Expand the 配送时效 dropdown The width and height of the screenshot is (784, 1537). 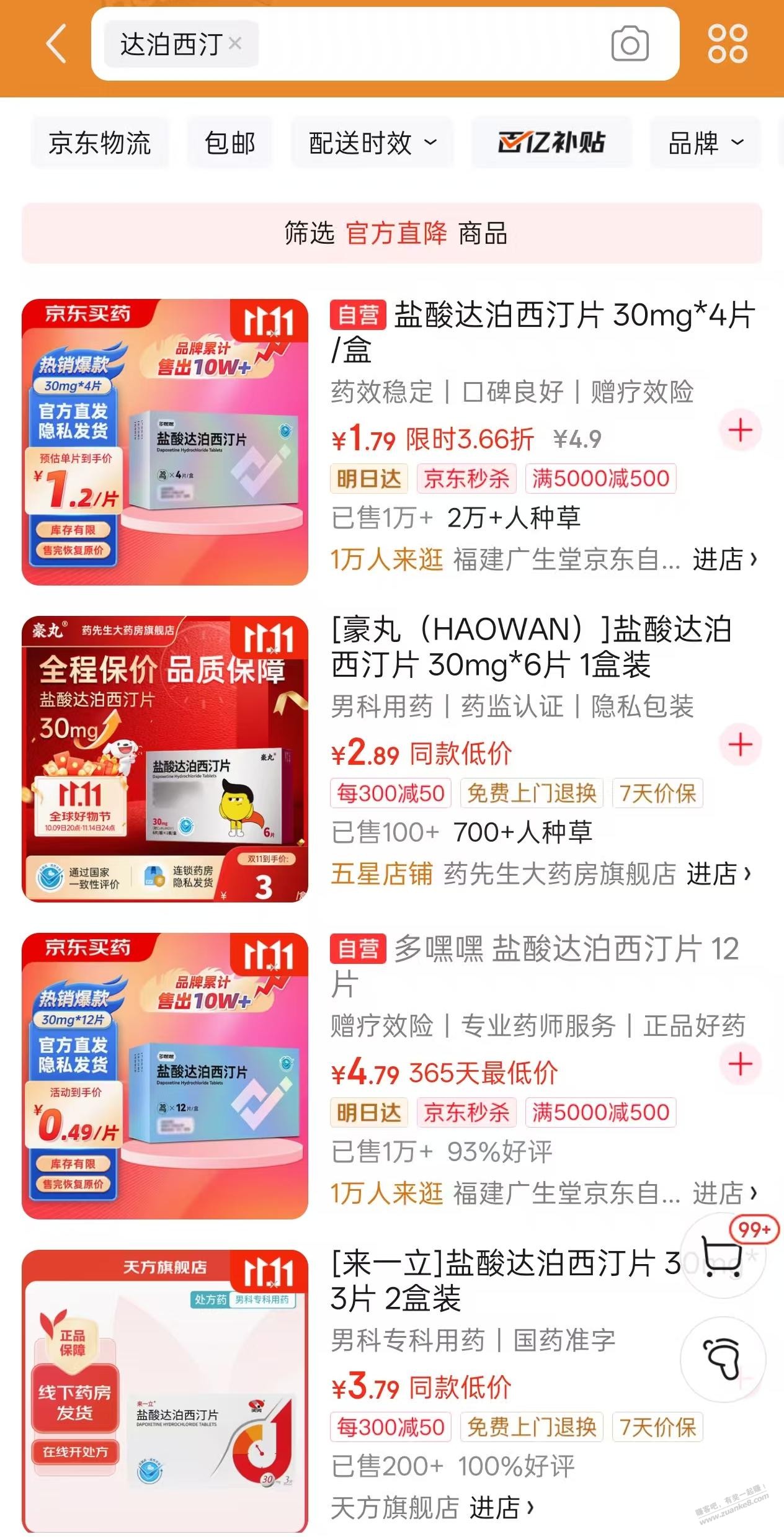click(x=372, y=143)
